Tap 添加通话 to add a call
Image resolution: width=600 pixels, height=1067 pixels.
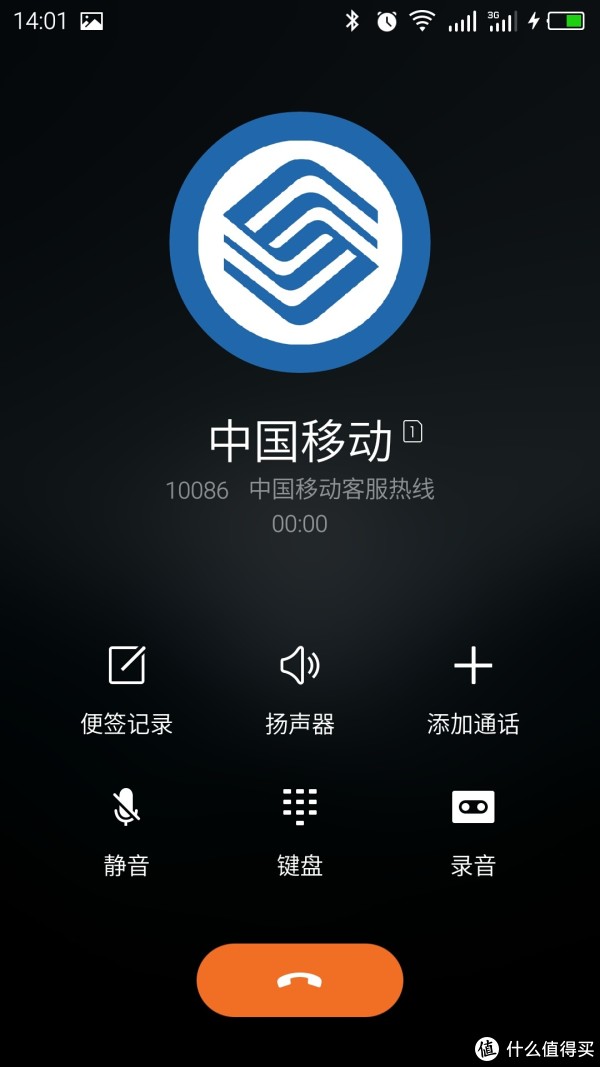pos(473,689)
